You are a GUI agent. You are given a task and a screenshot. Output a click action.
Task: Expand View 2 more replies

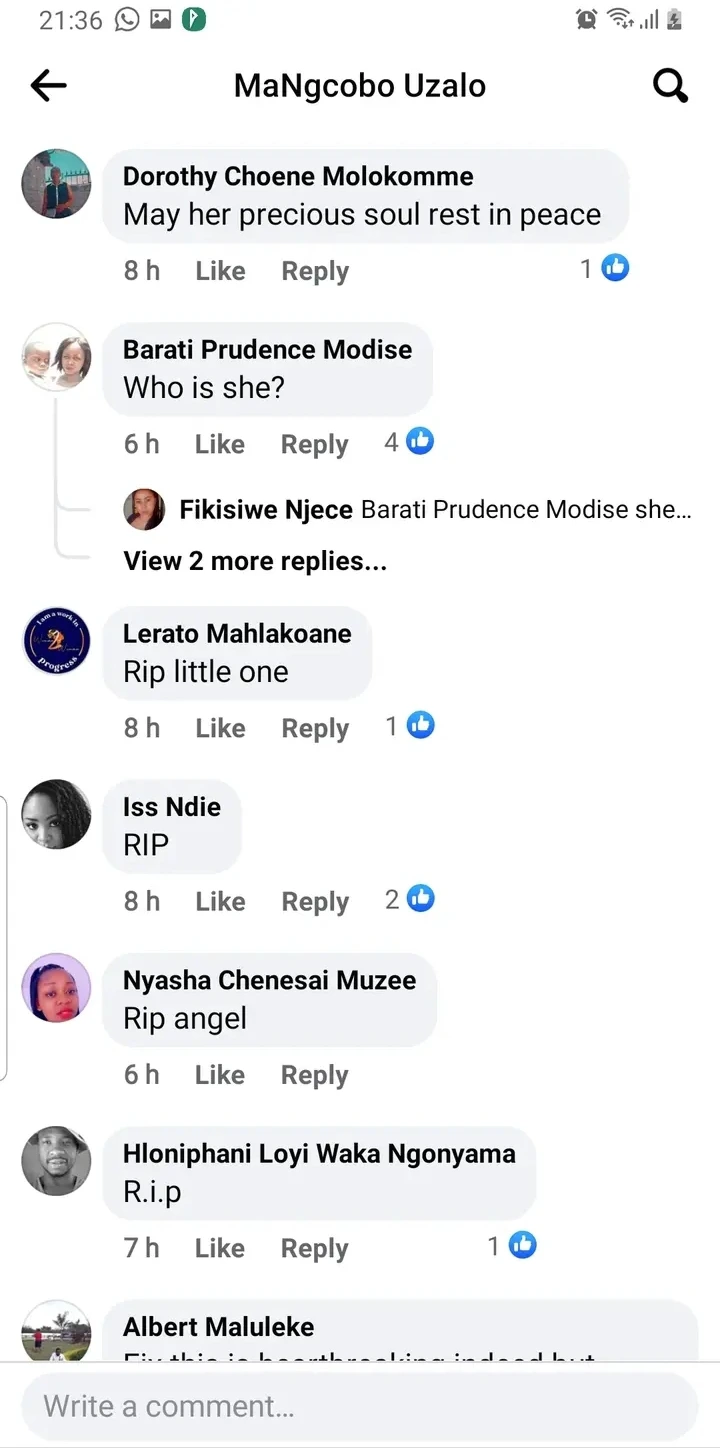[255, 561]
